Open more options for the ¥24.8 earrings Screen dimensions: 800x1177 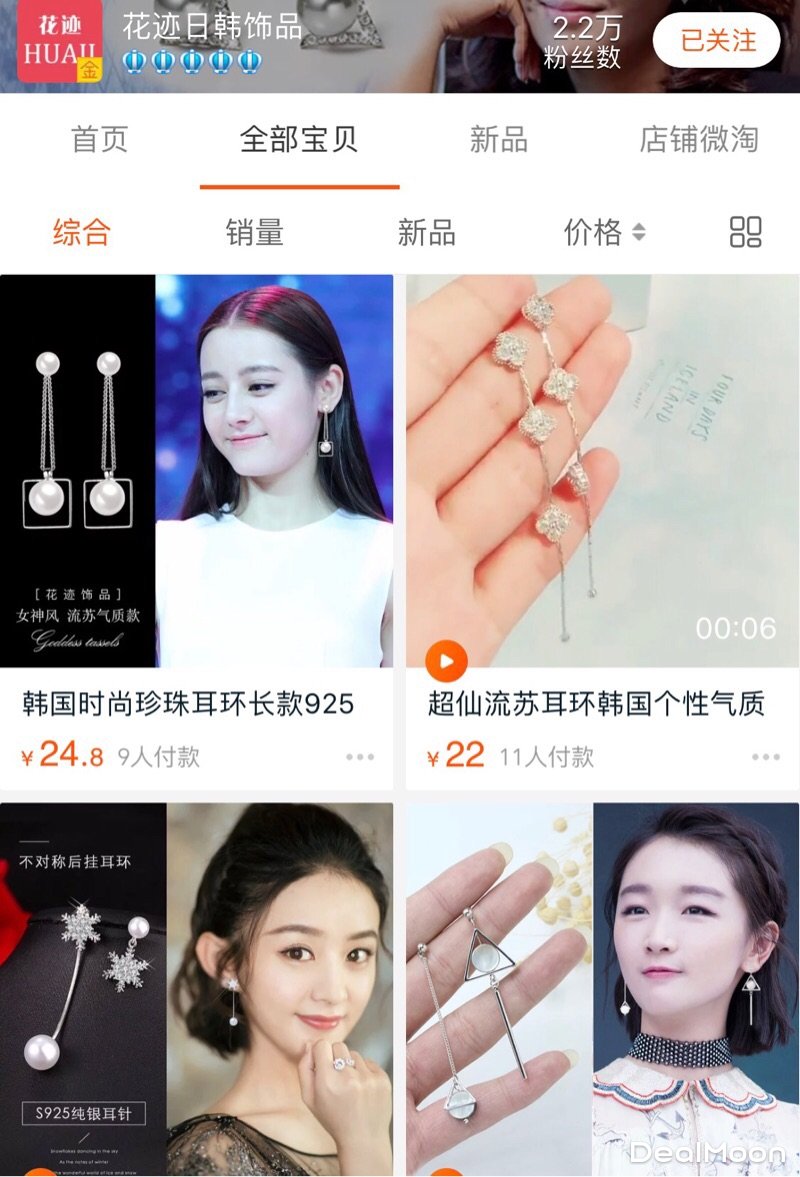click(360, 757)
